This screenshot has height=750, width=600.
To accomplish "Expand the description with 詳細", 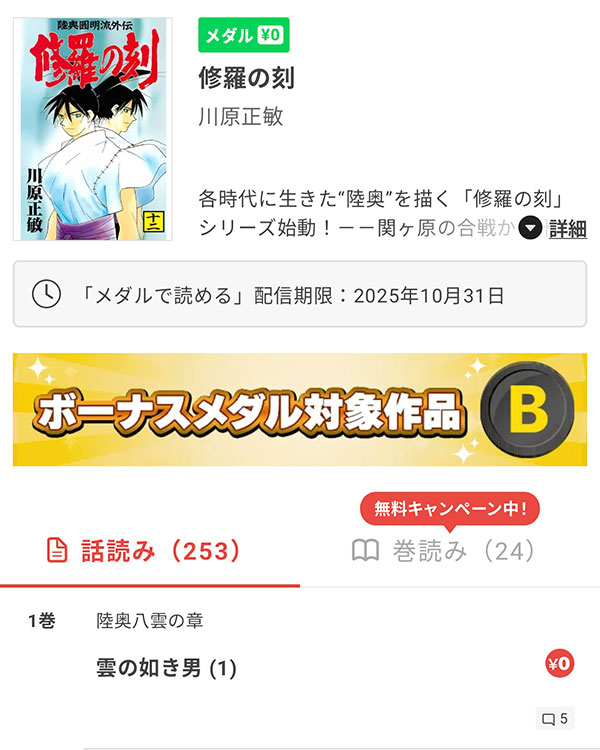I will pos(554,228).
